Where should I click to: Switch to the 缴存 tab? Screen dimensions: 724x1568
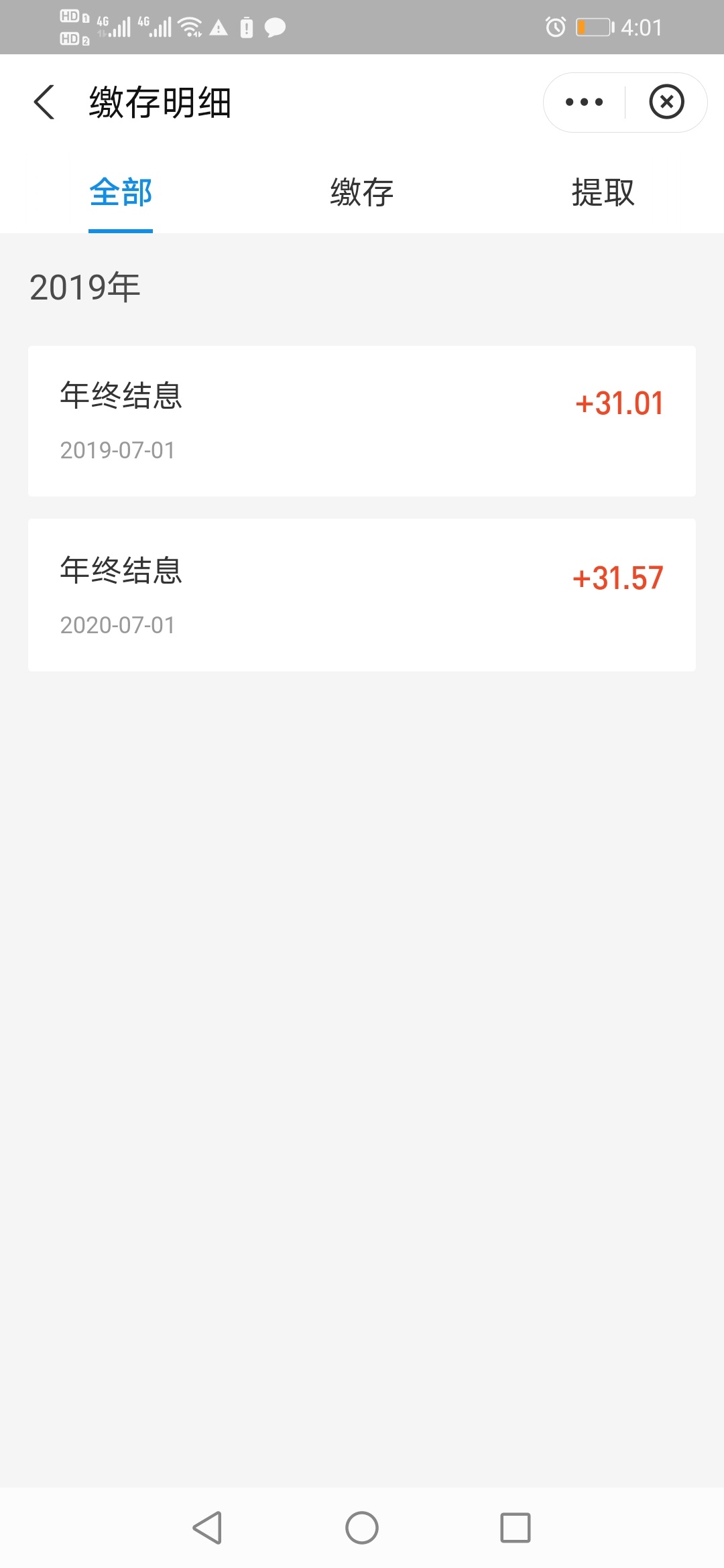click(x=362, y=193)
